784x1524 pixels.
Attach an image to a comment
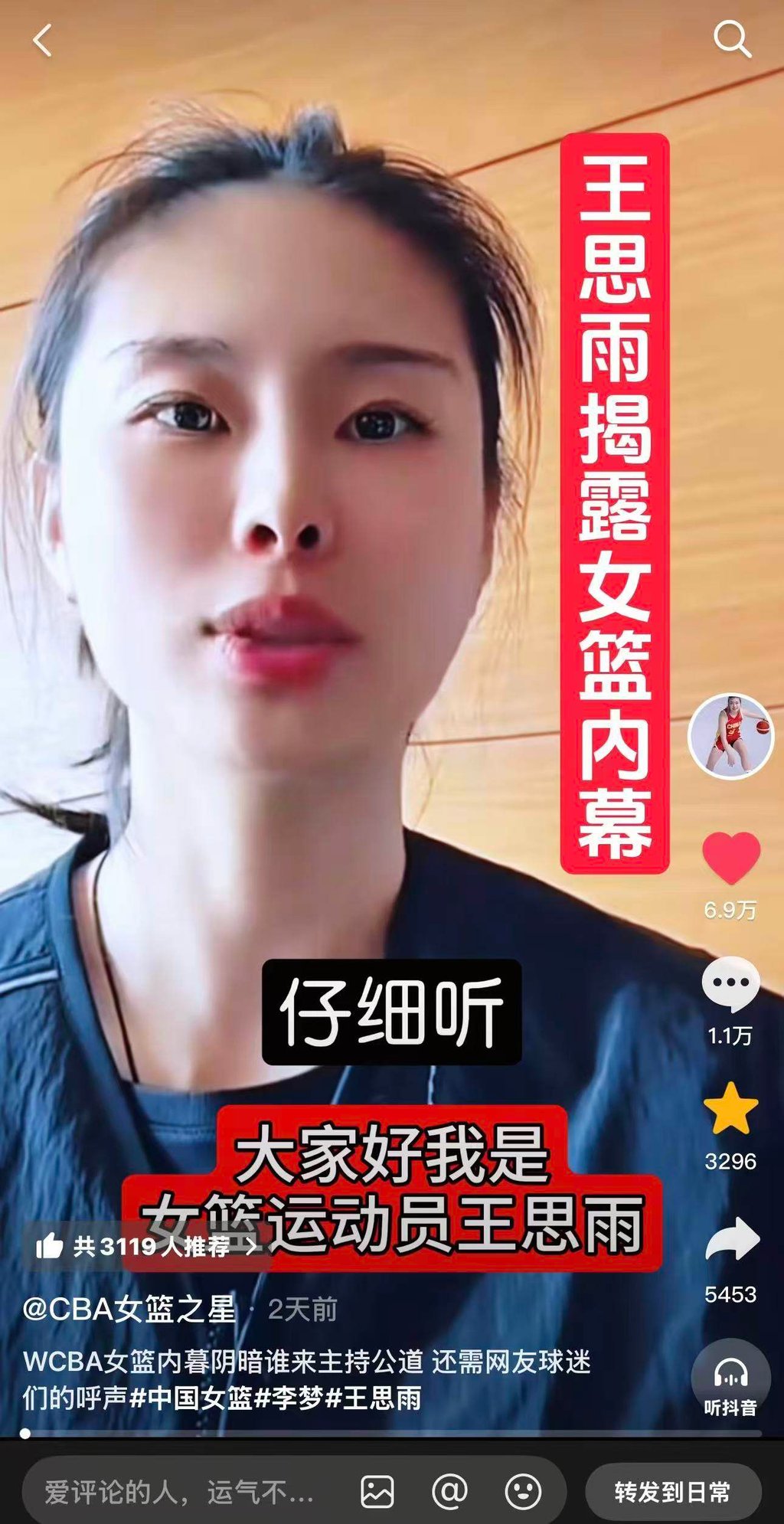point(377,1492)
